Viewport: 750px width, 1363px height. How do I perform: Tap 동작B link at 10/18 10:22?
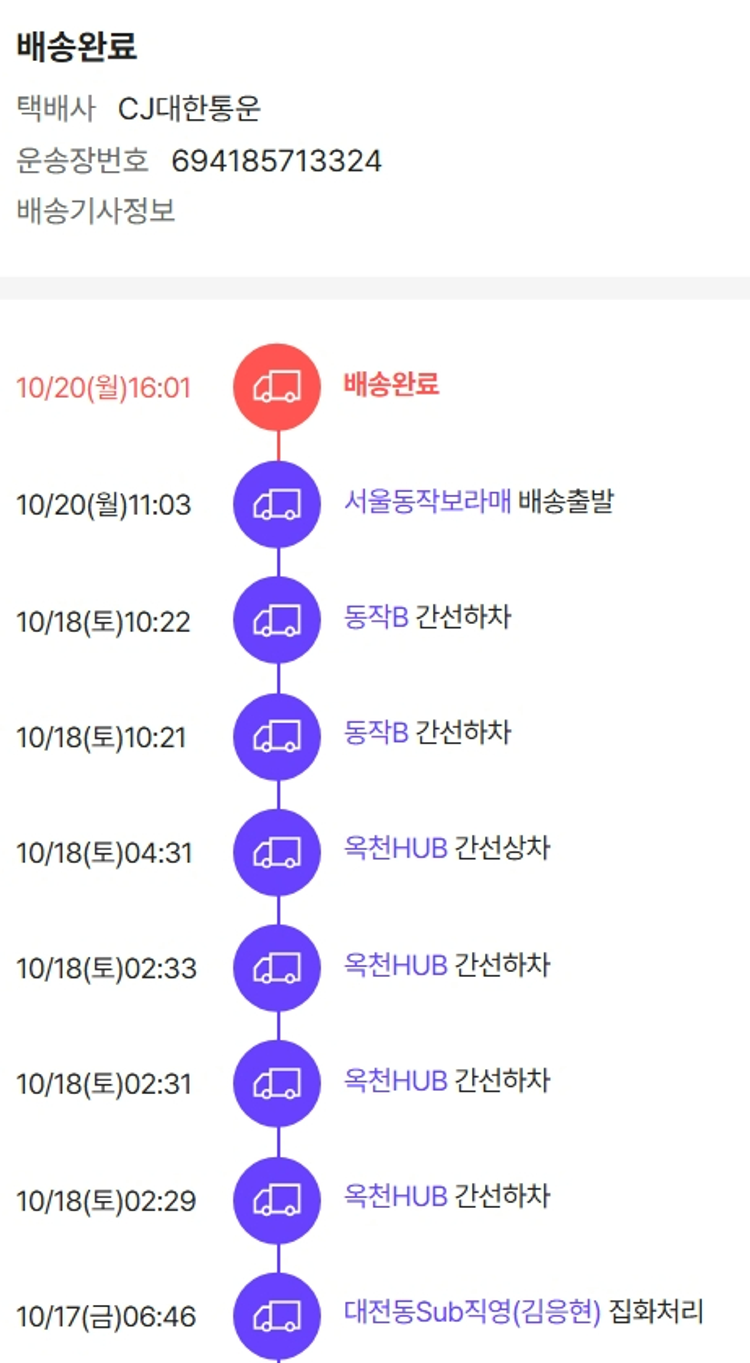coord(376,617)
